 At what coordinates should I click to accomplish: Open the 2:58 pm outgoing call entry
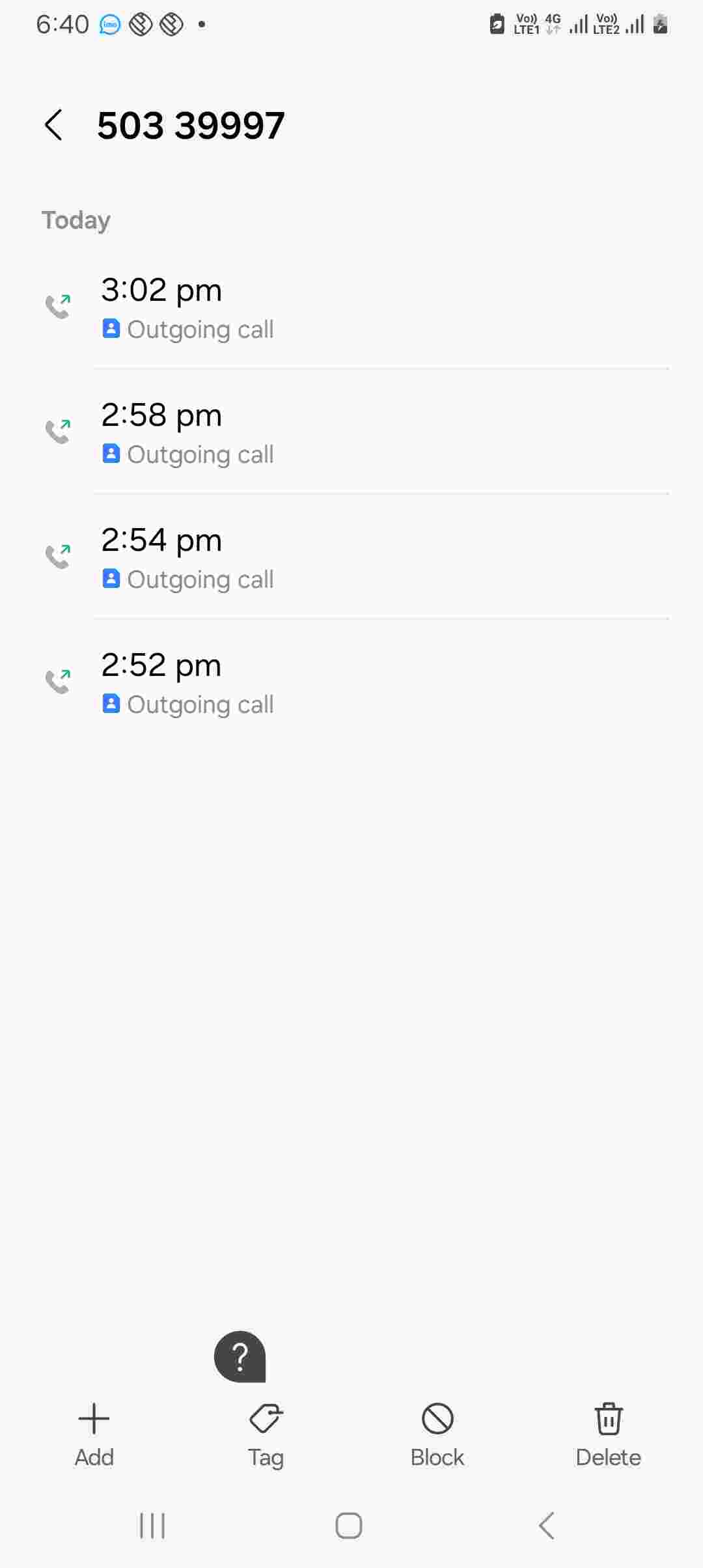tap(351, 434)
